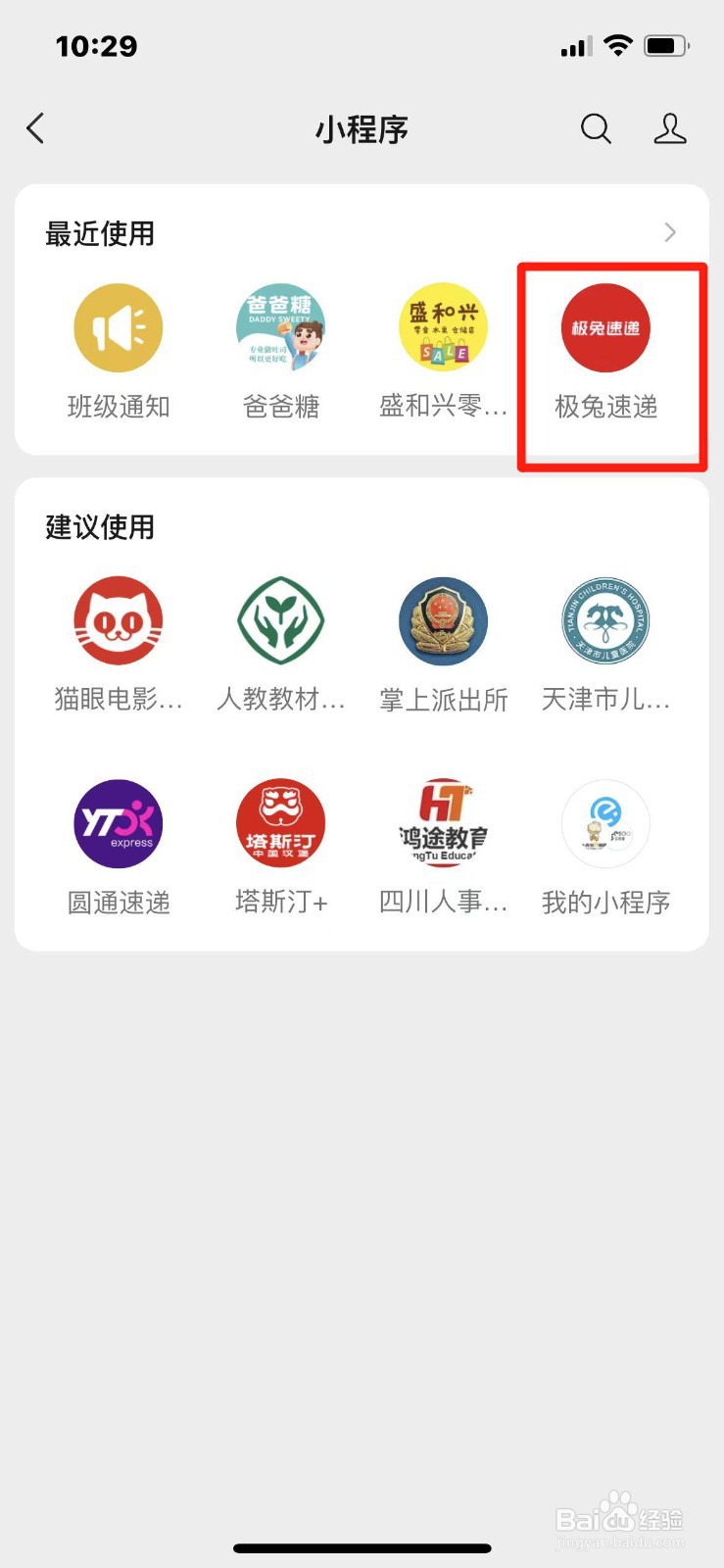Expand the 最近使用 recently used list
724x1568 pixels.
(x=670, y=233)
